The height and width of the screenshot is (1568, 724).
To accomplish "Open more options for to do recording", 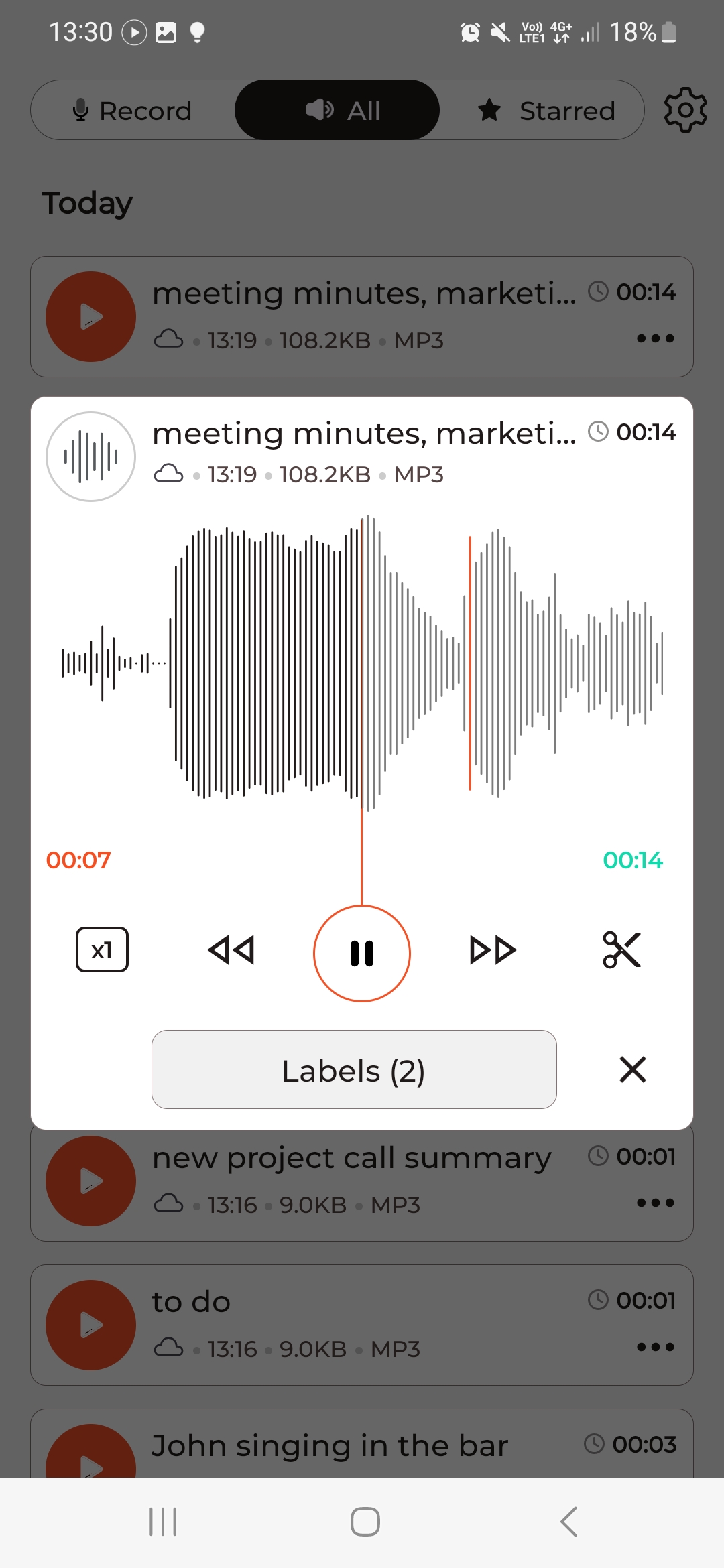I will tap(656, 1347).
